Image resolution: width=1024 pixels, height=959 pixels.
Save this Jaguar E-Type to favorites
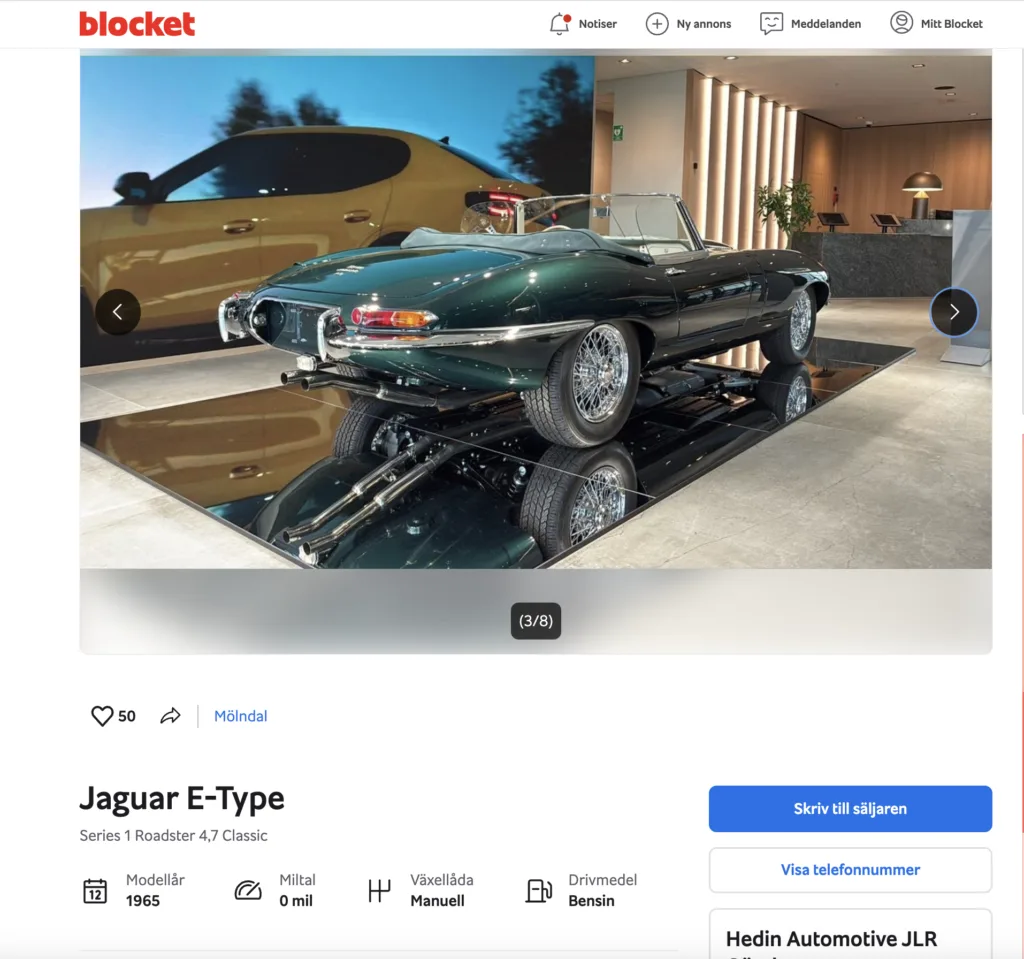102,716
